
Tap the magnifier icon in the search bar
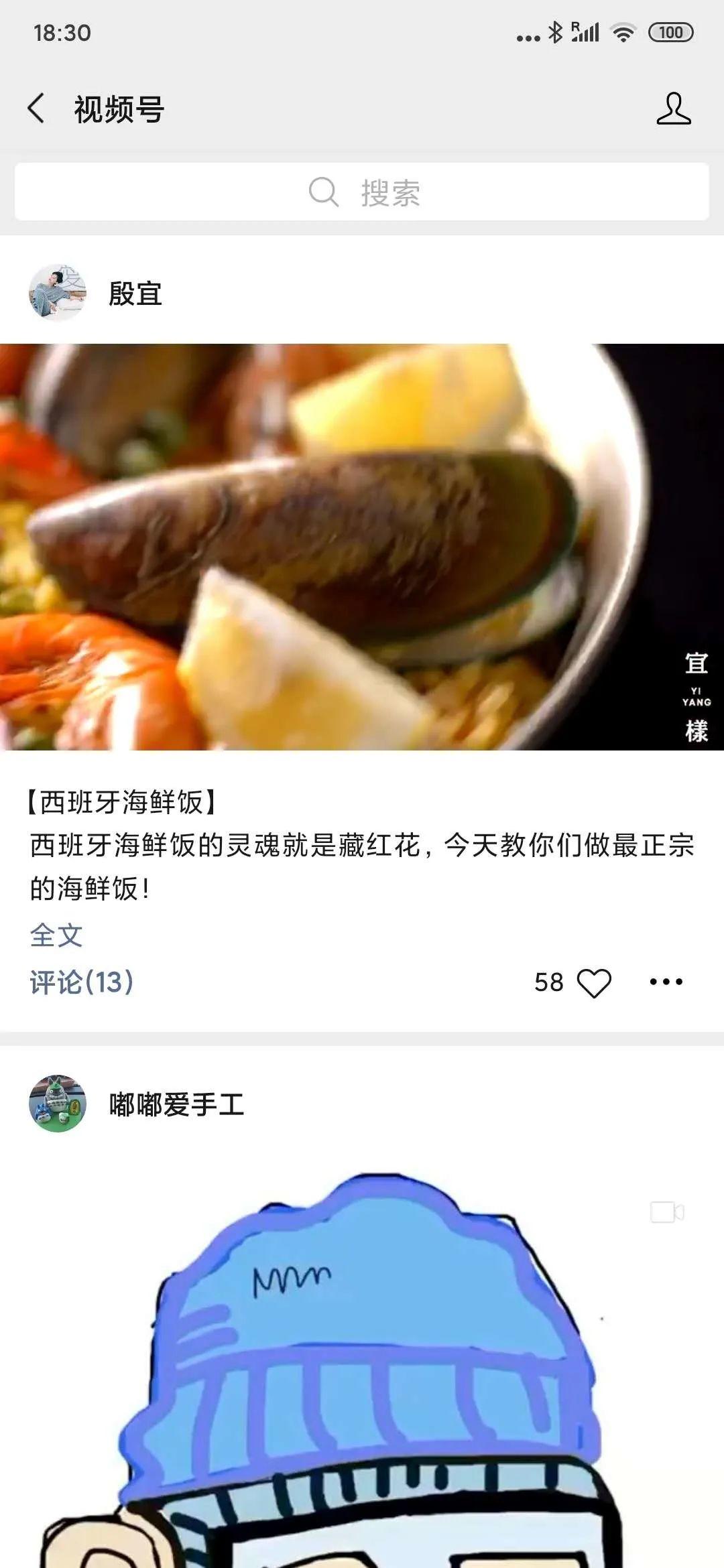pos(324,192)
